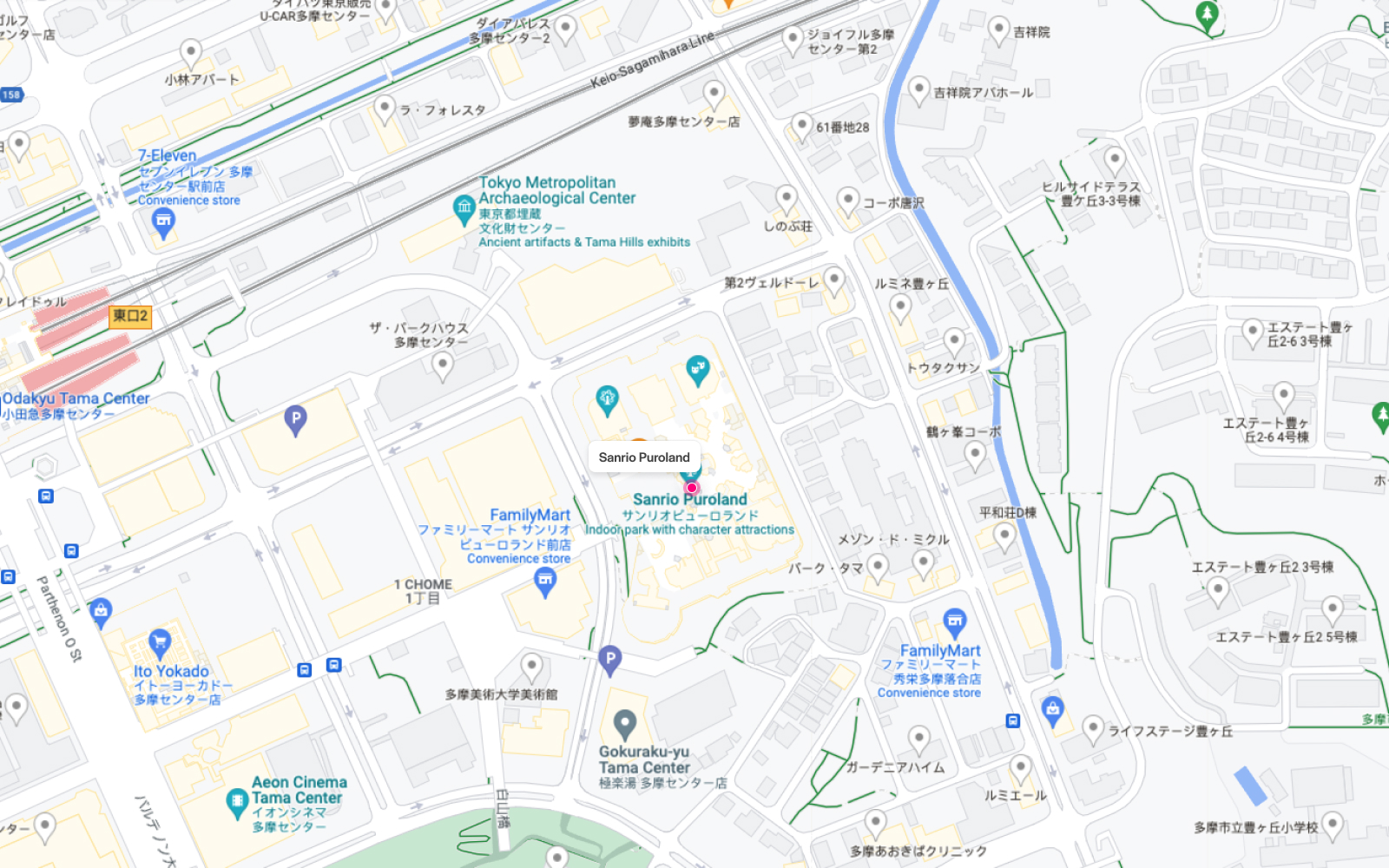The width and height of the screenshot is (1389, 868).
Task: Open the ルミネ豊ヶ丘 pin
Action: (x=900, y=306)
